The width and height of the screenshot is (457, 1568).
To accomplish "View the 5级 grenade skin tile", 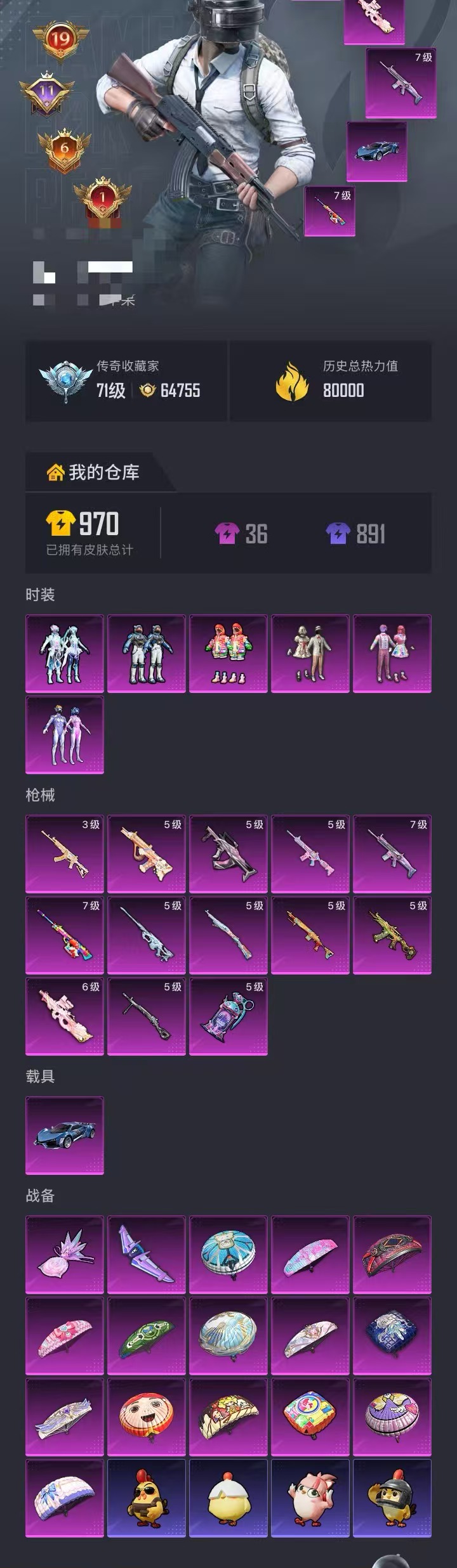I will coord(228,1016).
